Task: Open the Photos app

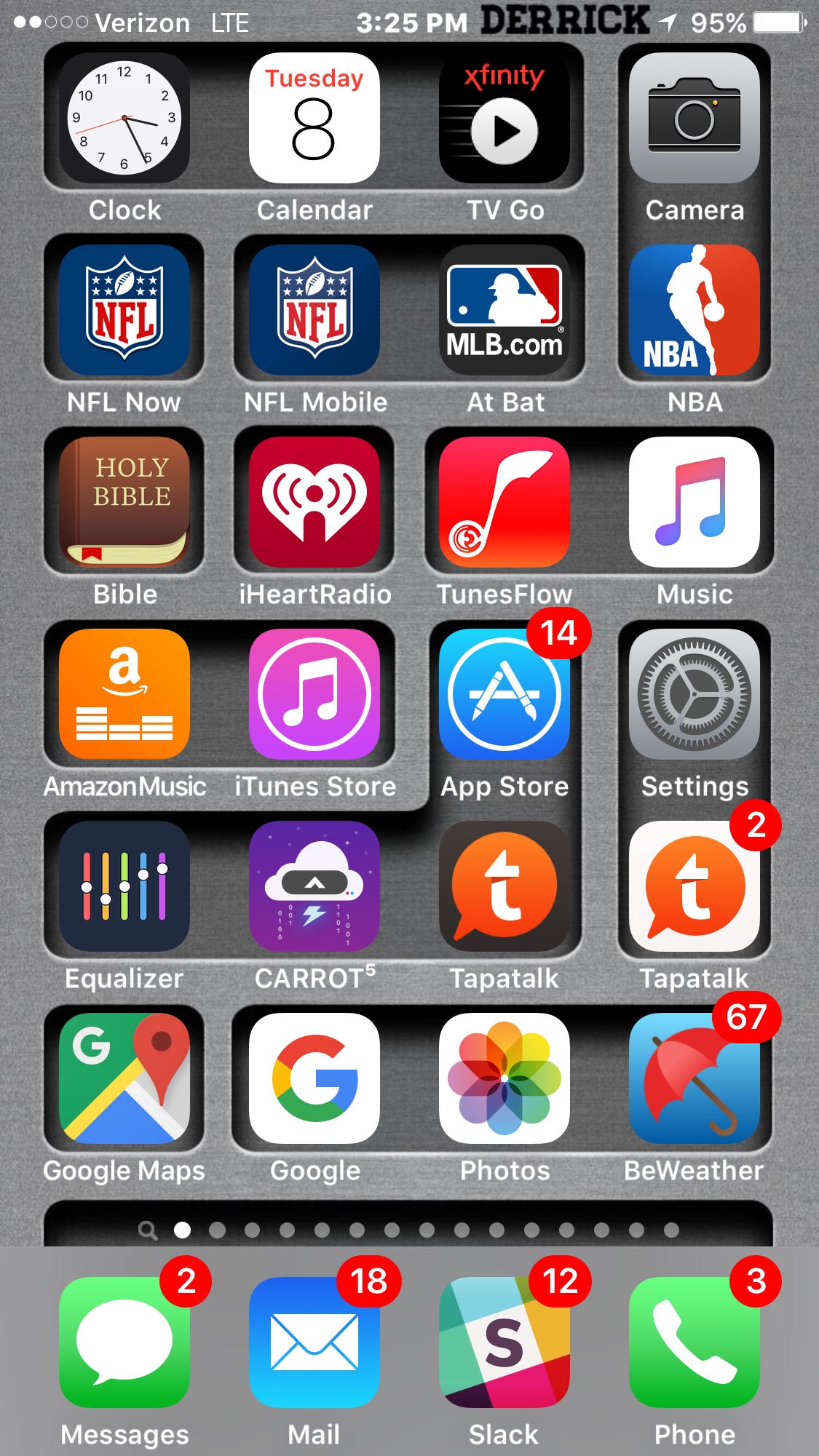Action: (504, 1078)
